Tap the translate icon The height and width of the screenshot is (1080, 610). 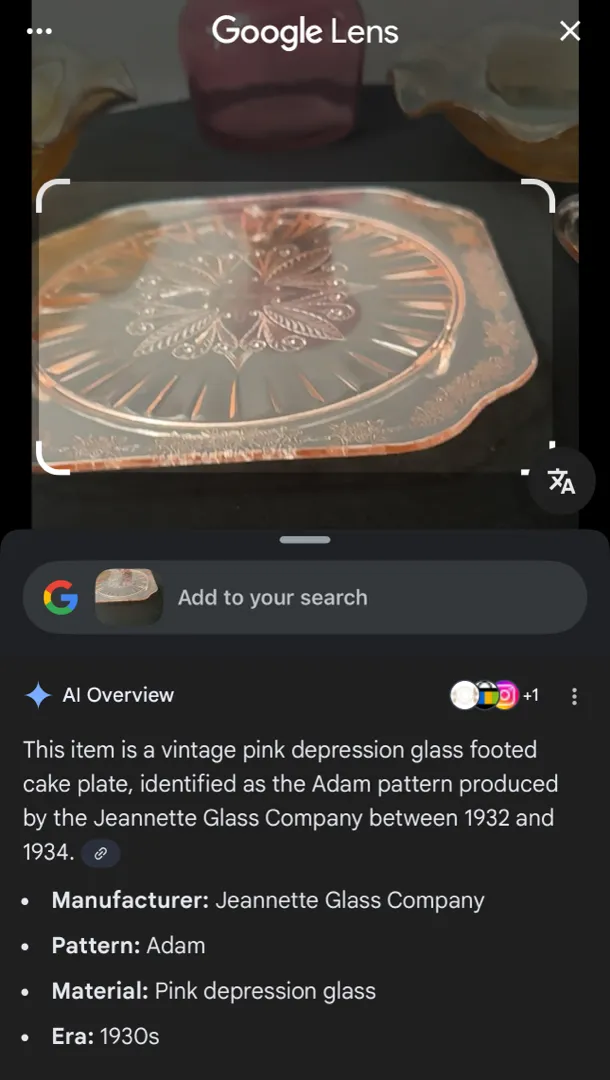562,481
